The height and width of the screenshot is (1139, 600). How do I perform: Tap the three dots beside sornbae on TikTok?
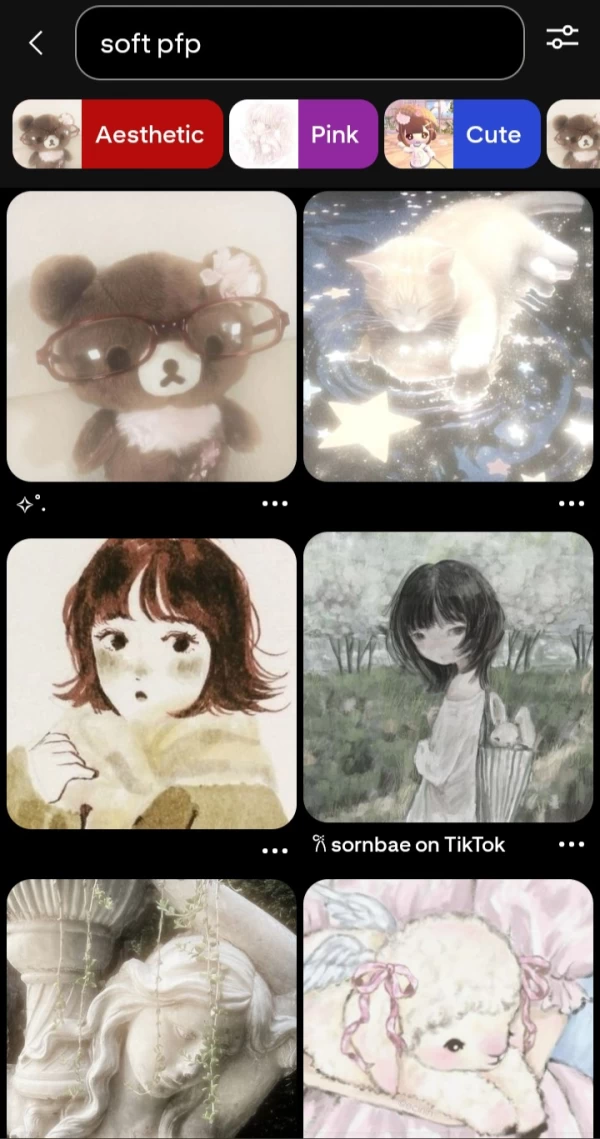(571, 845)
